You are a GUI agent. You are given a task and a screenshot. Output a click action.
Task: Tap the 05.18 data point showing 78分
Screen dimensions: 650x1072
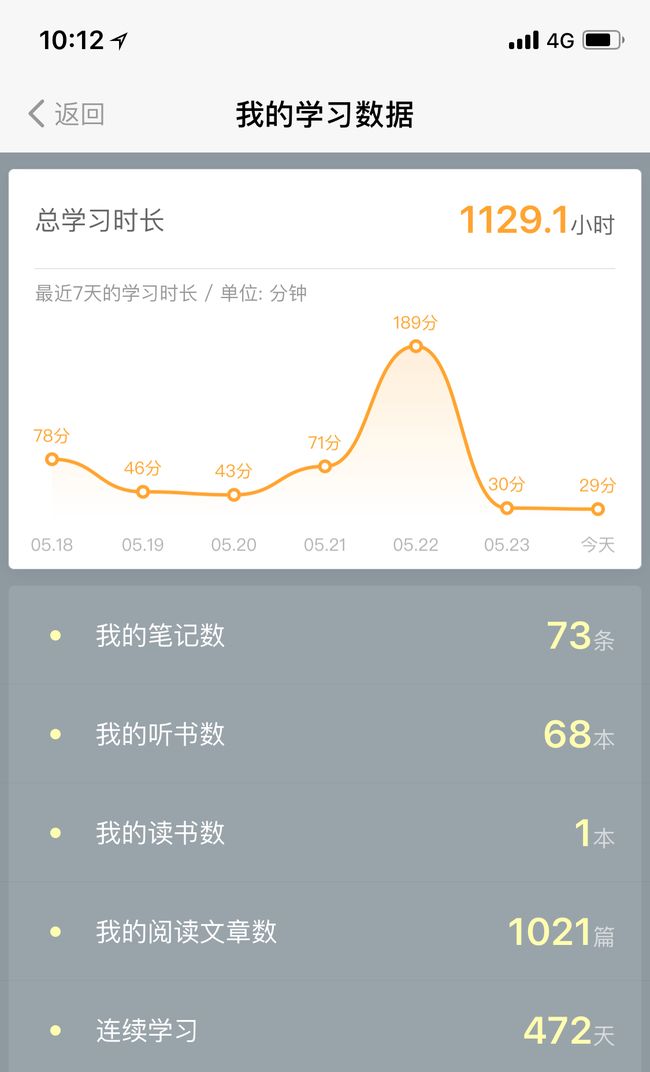coord(52,459)
